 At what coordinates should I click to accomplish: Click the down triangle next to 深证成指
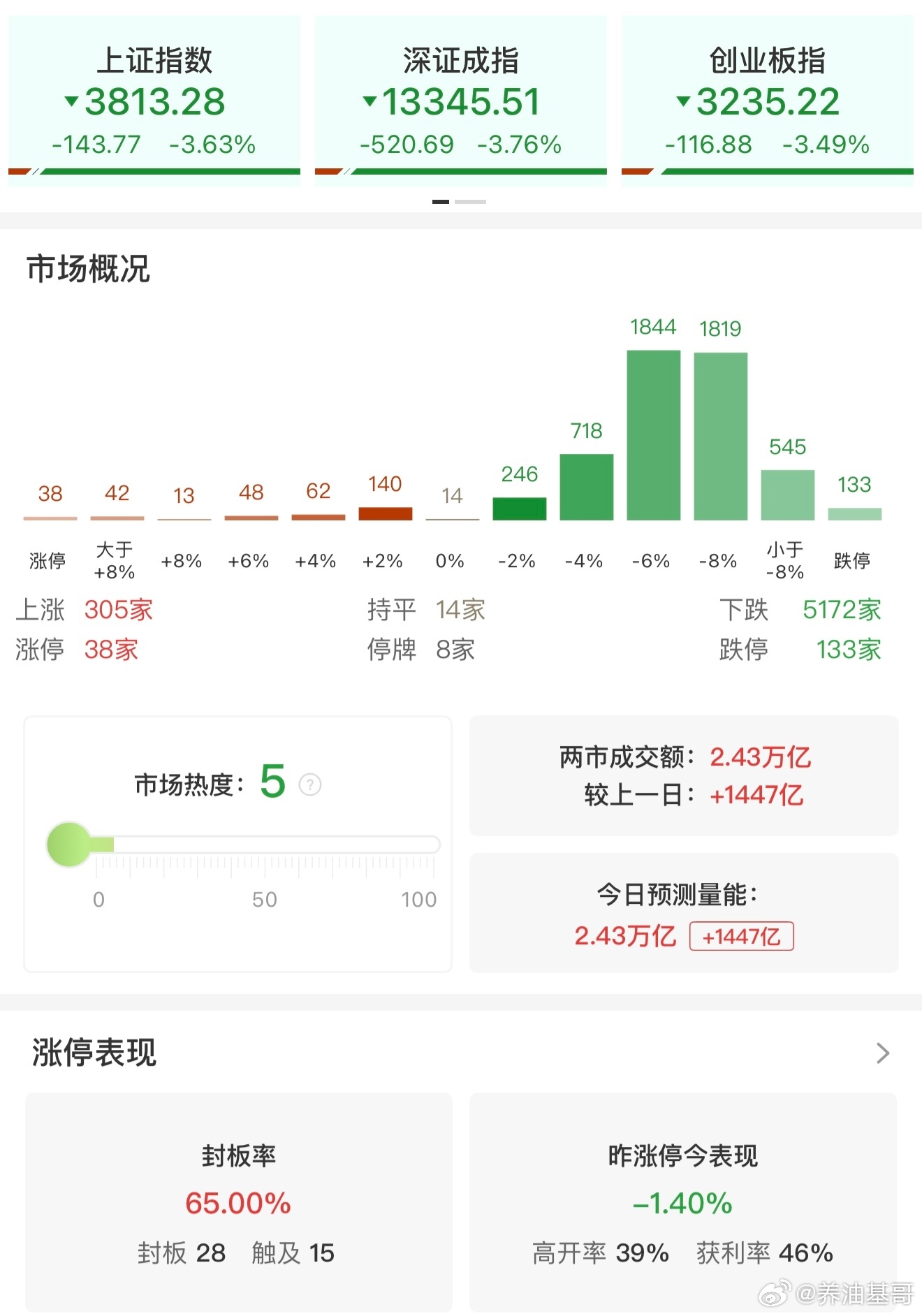(x=370, y=102)
